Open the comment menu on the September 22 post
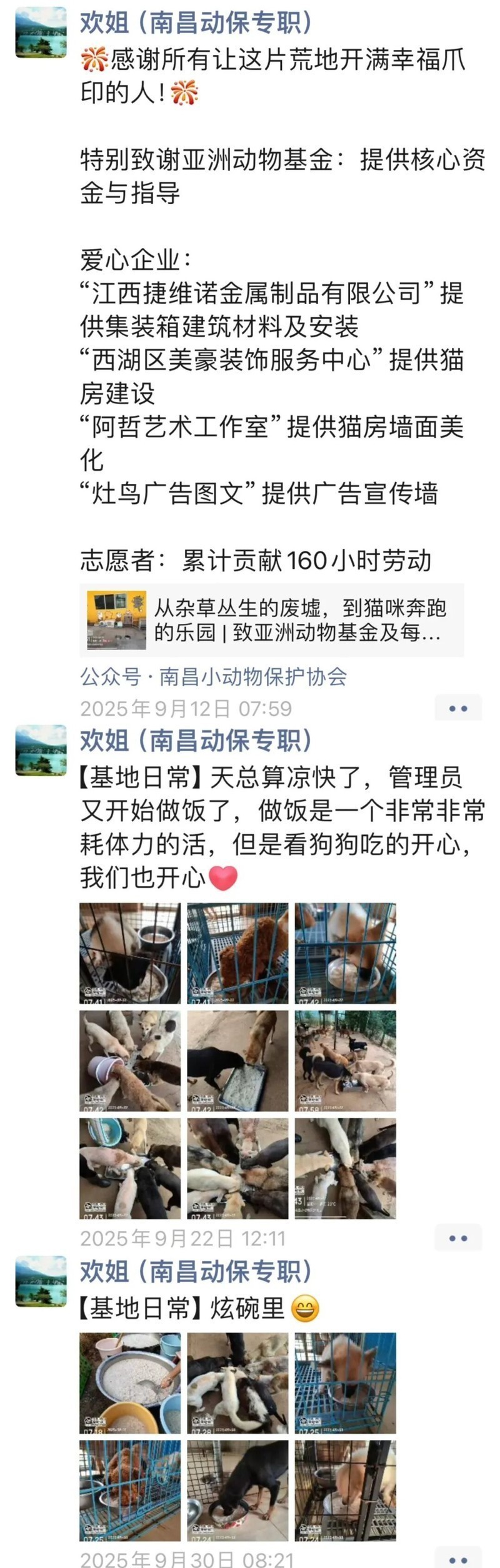This screenshot has width=500, height=1568. 458,1238
